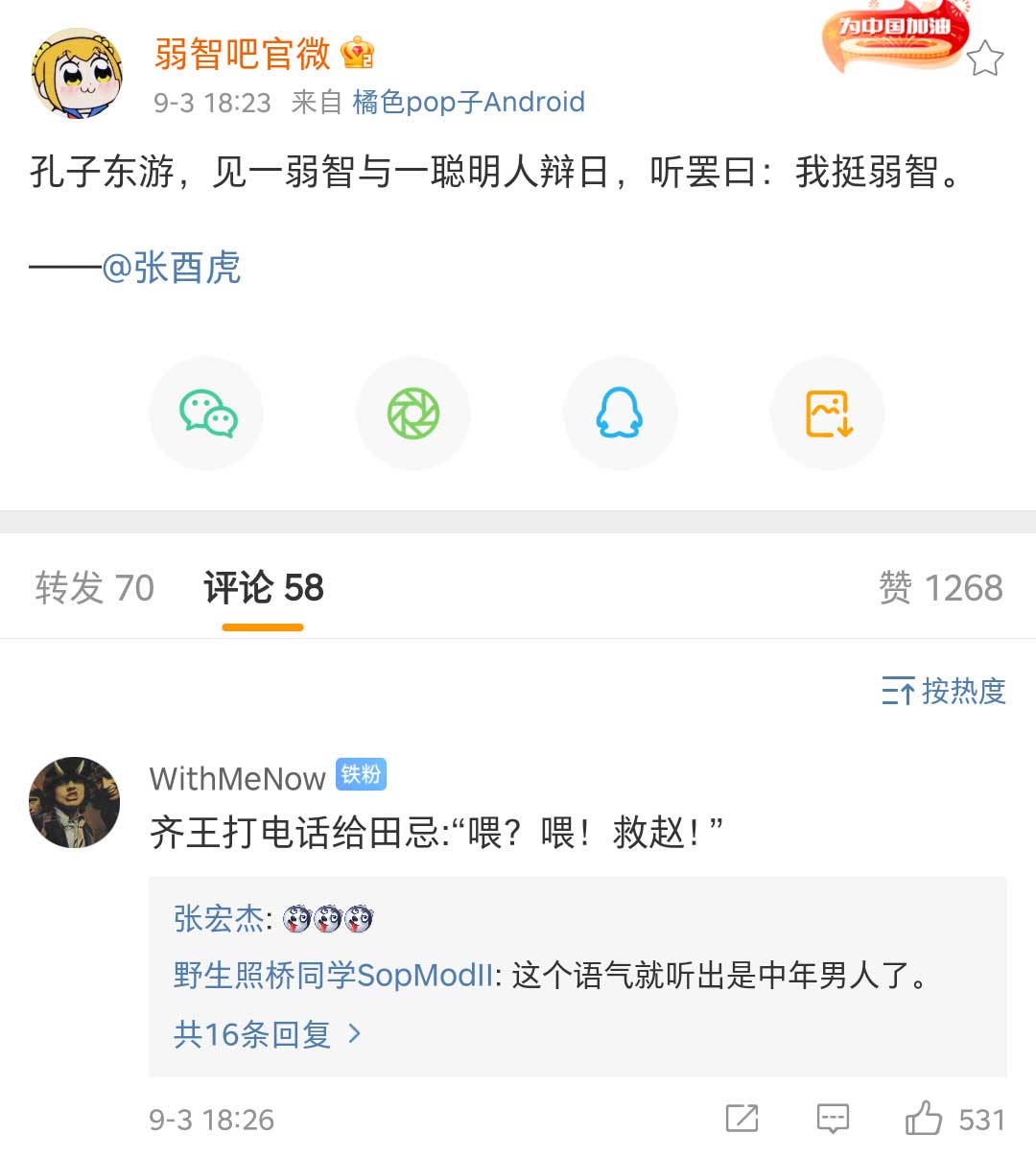Repost WithMeNow's comment

tap(742, 1119)
